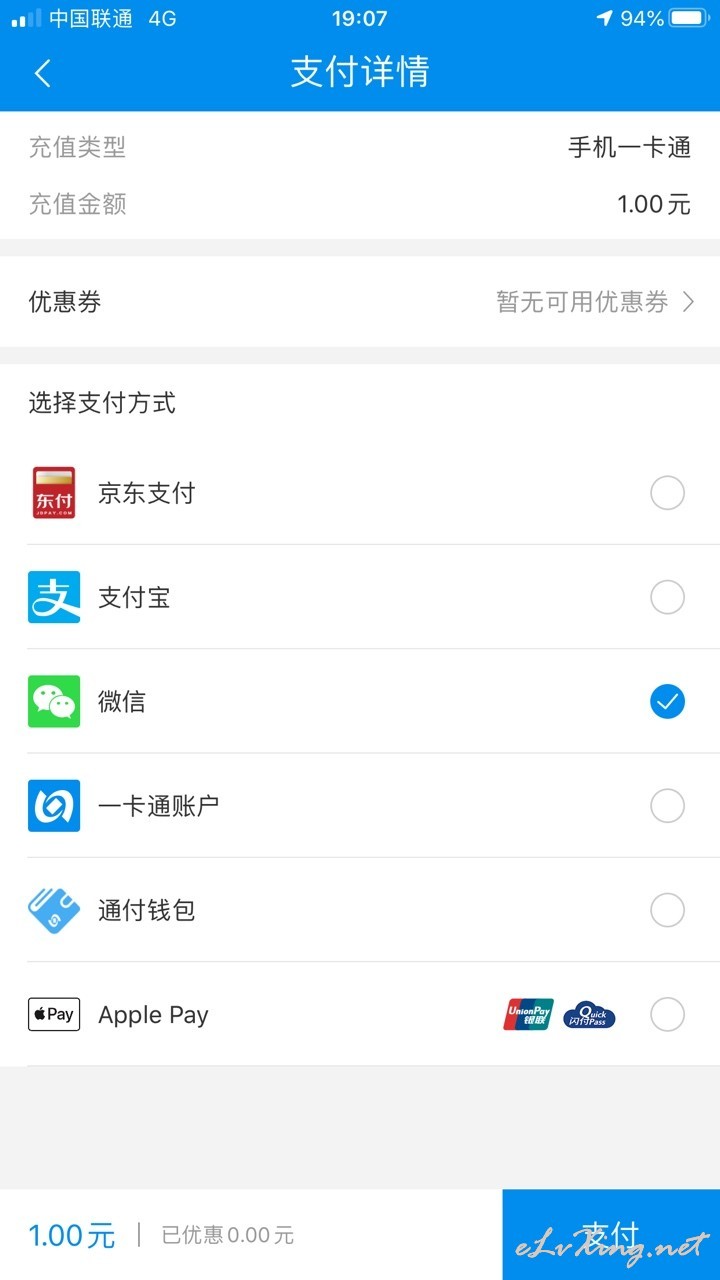
Task: Click the UnionPay card logo
Action: [x=527, y=1014]
